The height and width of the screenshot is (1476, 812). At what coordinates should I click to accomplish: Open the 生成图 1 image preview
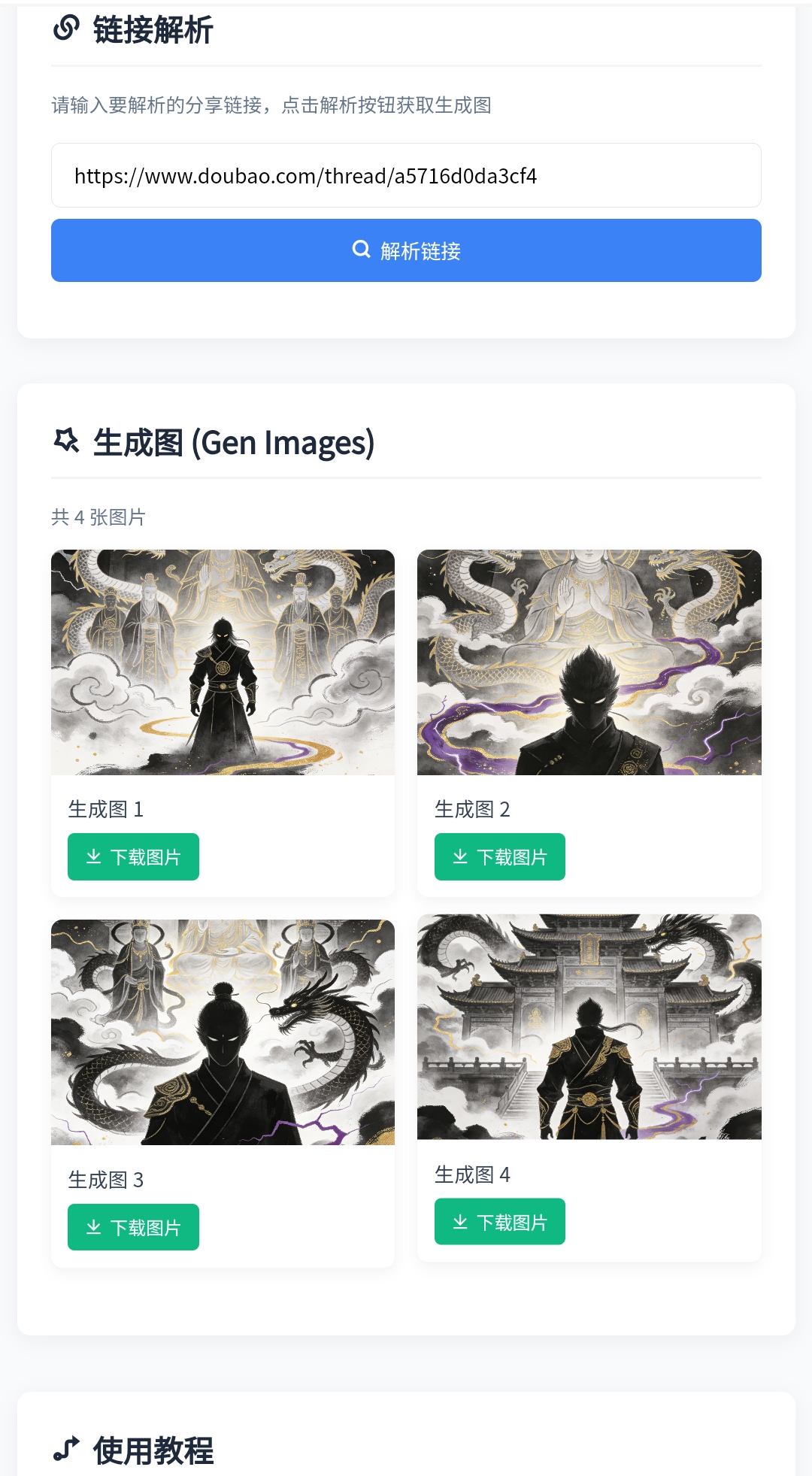(x=223, y=662)
